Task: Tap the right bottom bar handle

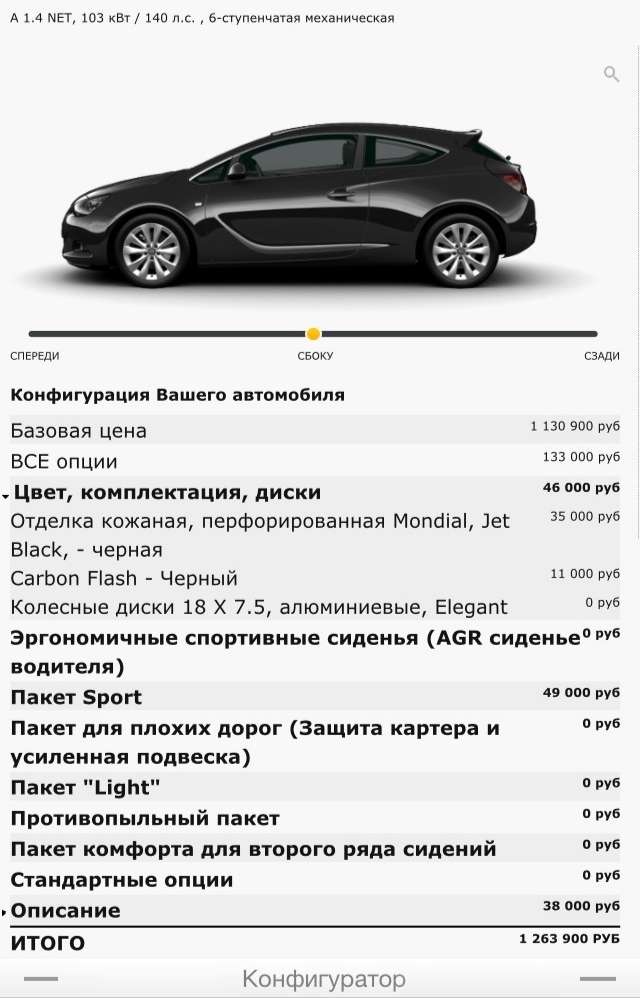Action: 598,979
